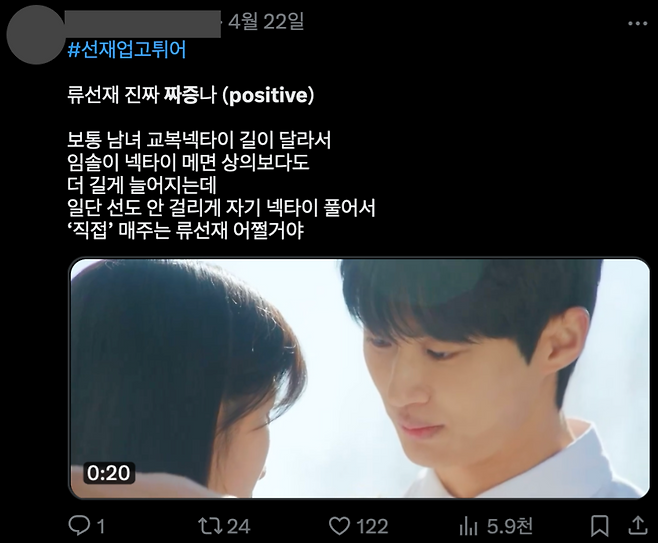Image resolution: width=658 pixels, height=543 pixels.
Task: Reply to this post
Action: 80,525
